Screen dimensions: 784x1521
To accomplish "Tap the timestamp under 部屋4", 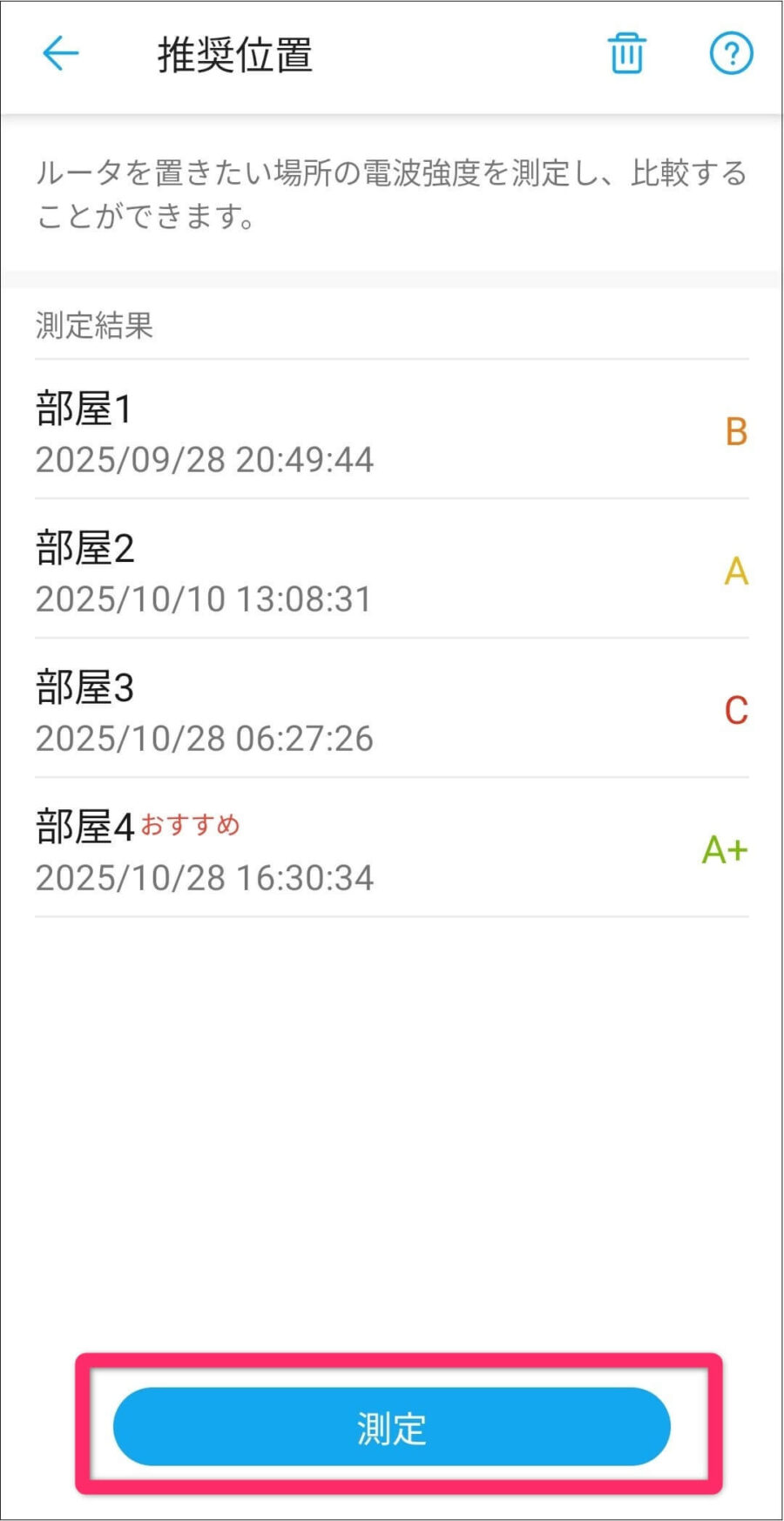I will (205, 878).
